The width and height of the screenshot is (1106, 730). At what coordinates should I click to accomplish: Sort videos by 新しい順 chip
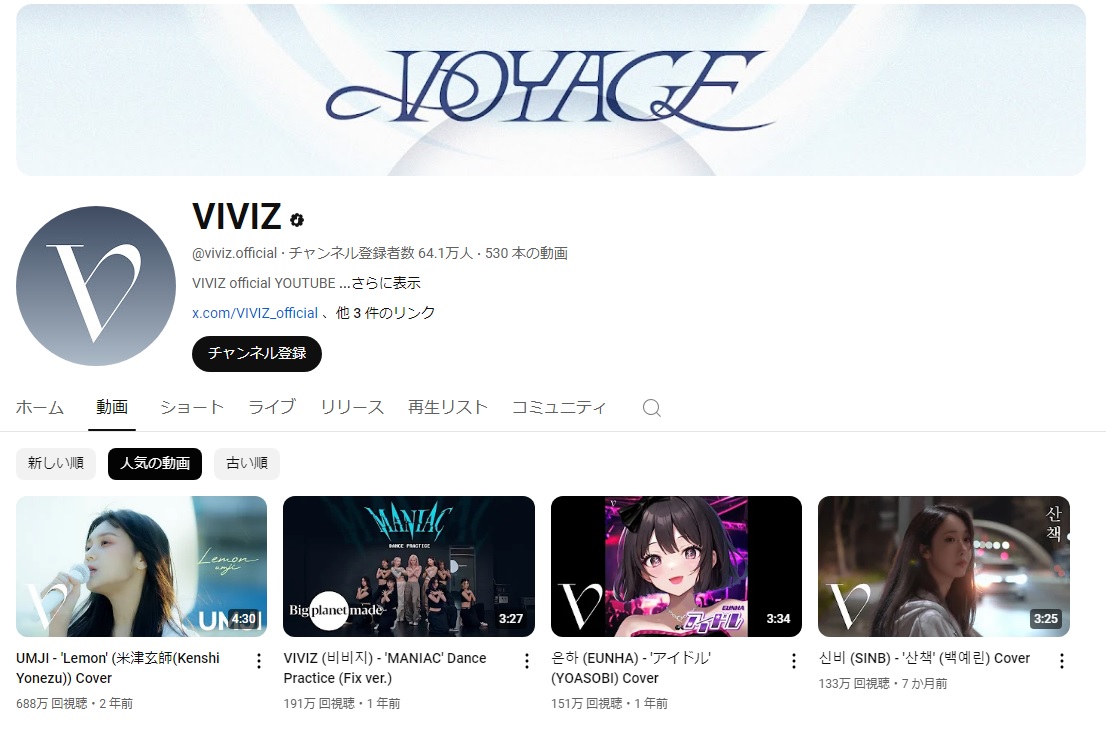click(x=56, y=464)
